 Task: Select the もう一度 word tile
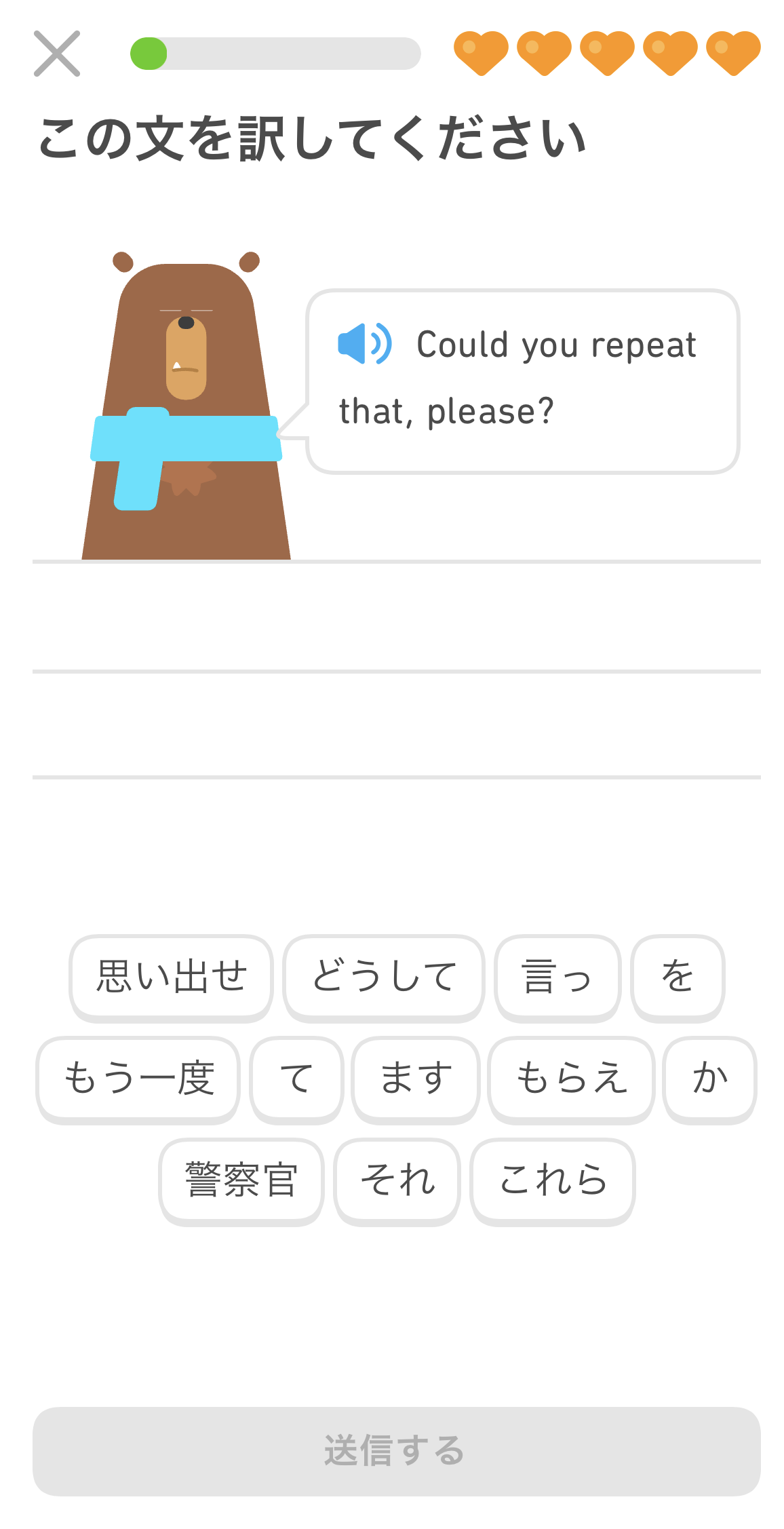tap(138, 1079)
